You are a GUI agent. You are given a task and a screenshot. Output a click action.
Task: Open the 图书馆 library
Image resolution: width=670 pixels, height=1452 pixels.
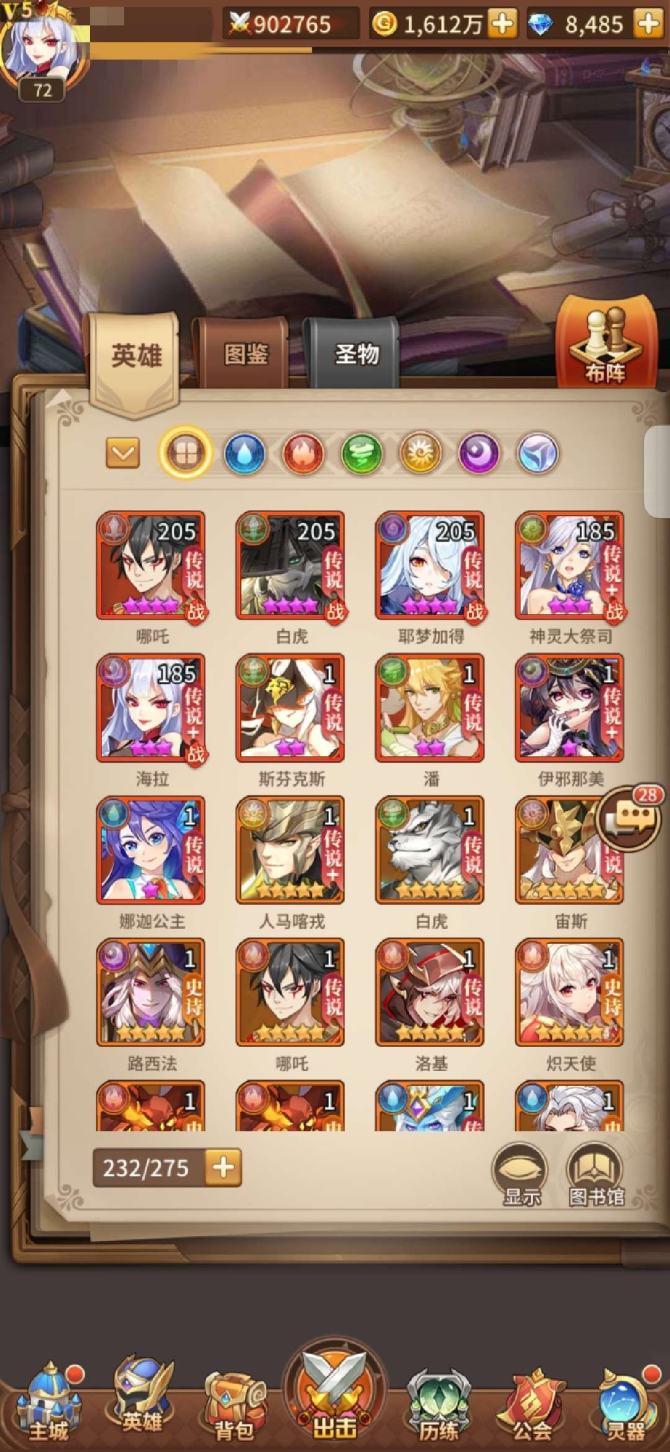coord(595,1174)
